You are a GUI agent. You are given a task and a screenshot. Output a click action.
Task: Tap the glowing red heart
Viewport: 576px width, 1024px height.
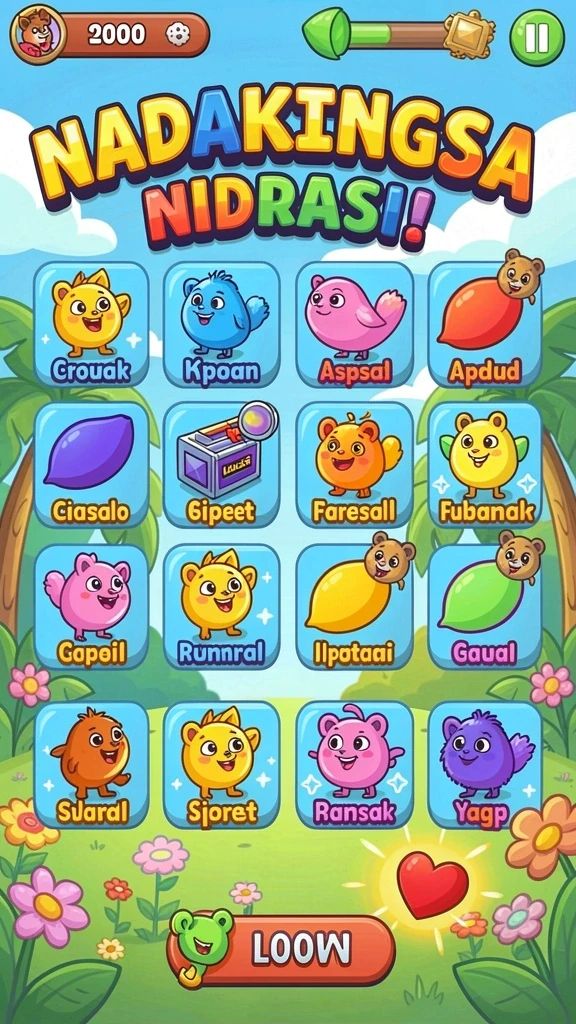432,884
